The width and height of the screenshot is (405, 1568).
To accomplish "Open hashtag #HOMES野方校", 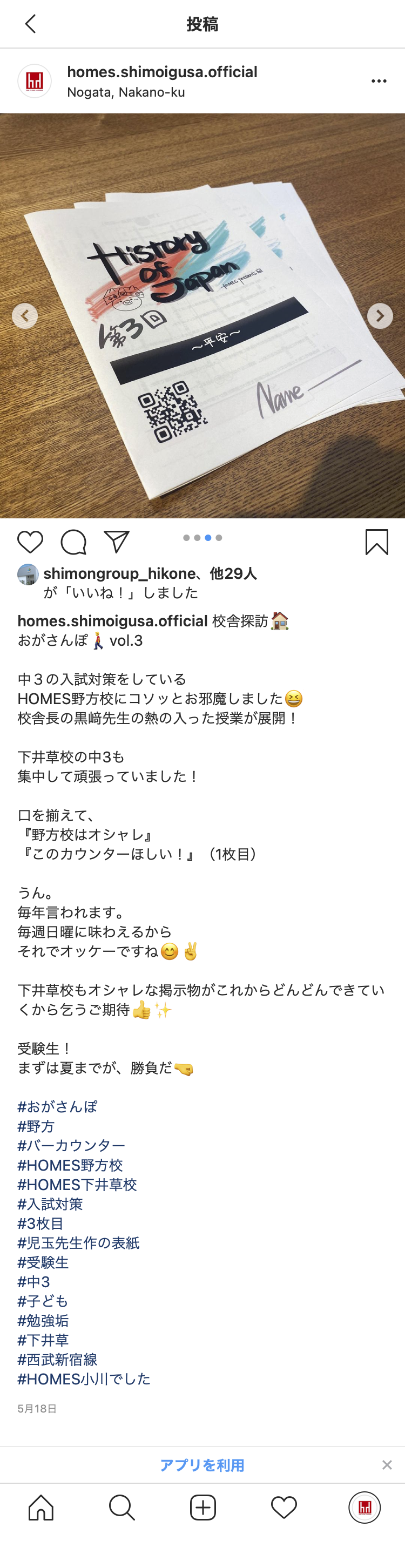I will [x=70, y=1165].
